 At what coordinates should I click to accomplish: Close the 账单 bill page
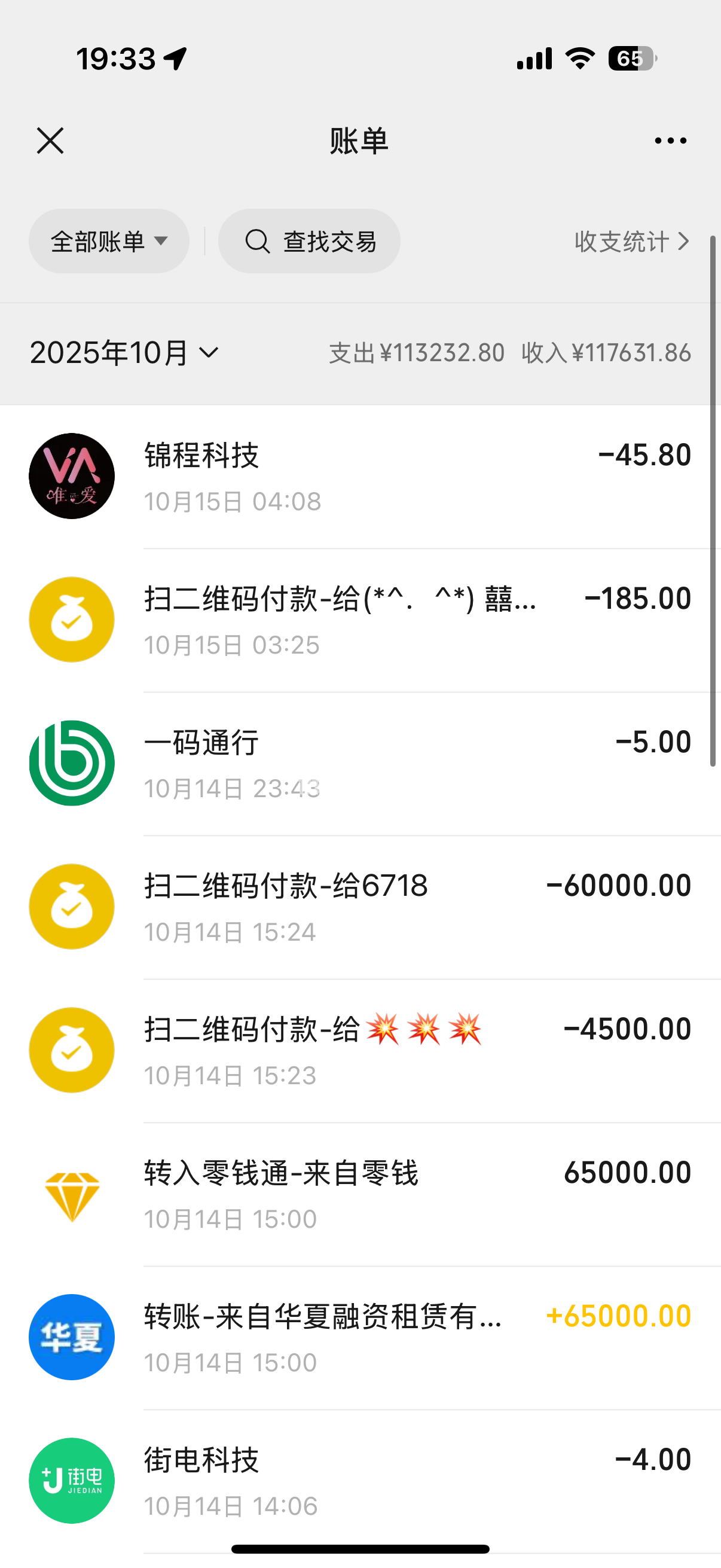[x=50, y=141]
